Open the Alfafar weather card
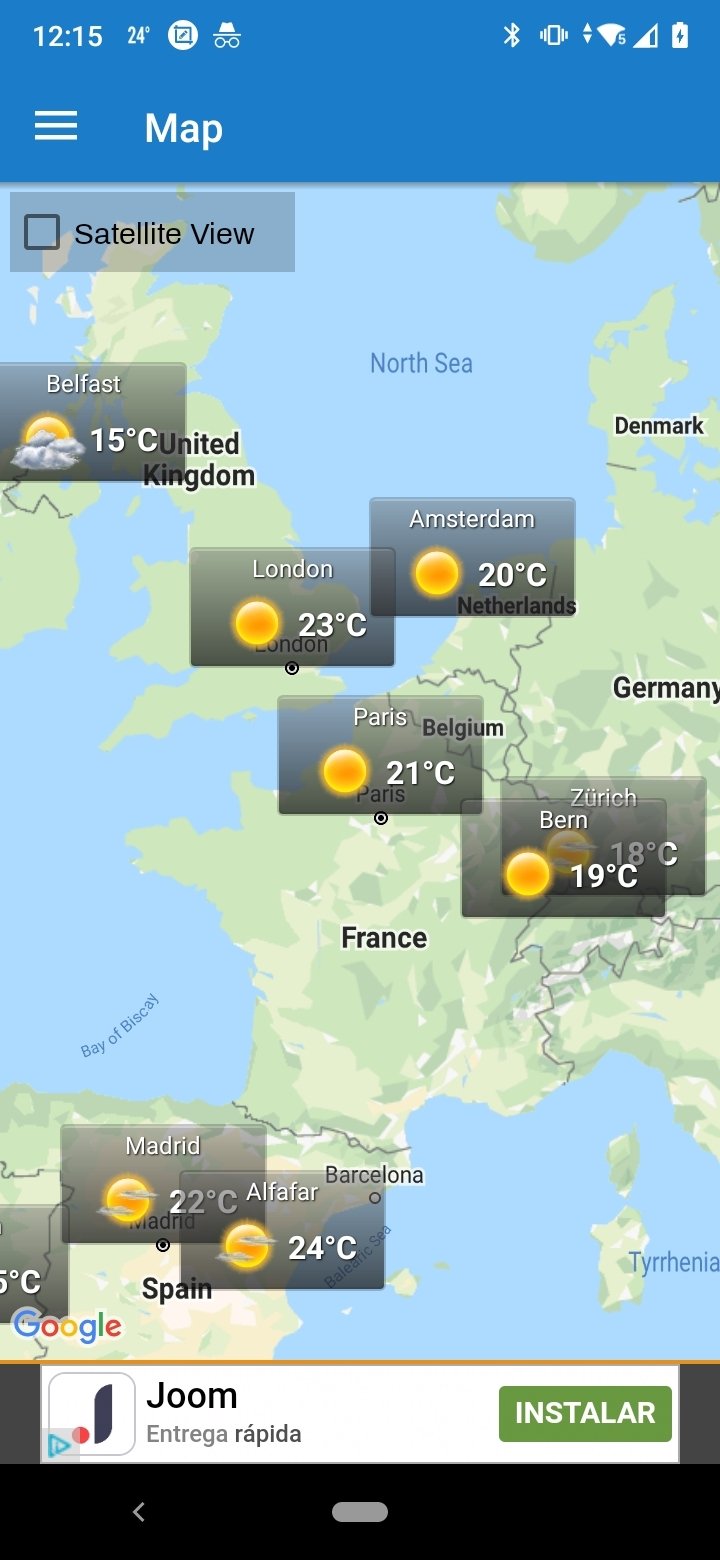720x1560 pixels. point(282,1230)
